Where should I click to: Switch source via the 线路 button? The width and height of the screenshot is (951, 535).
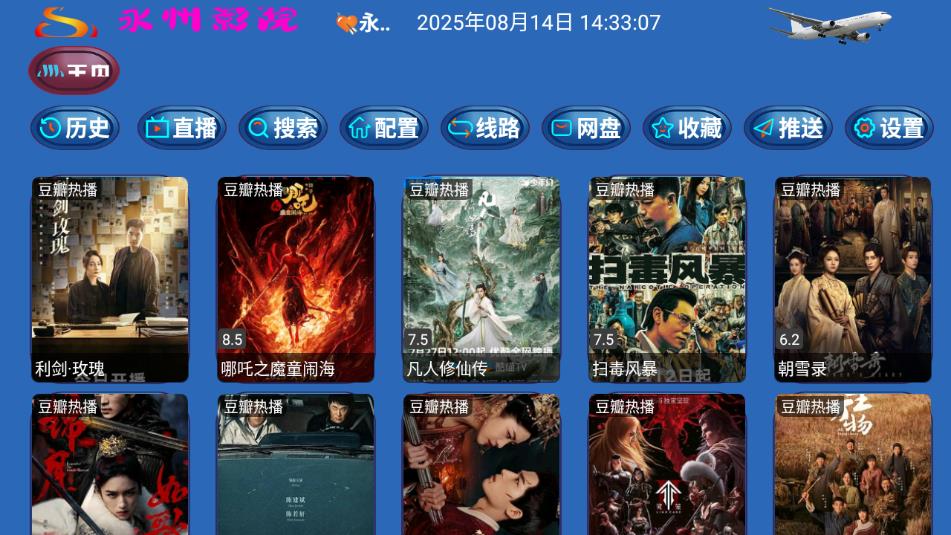click(485, 128)
